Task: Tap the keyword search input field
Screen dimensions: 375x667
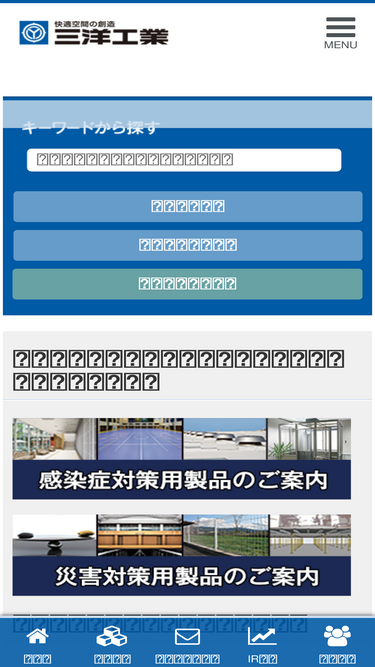Action: coord(184,160)
